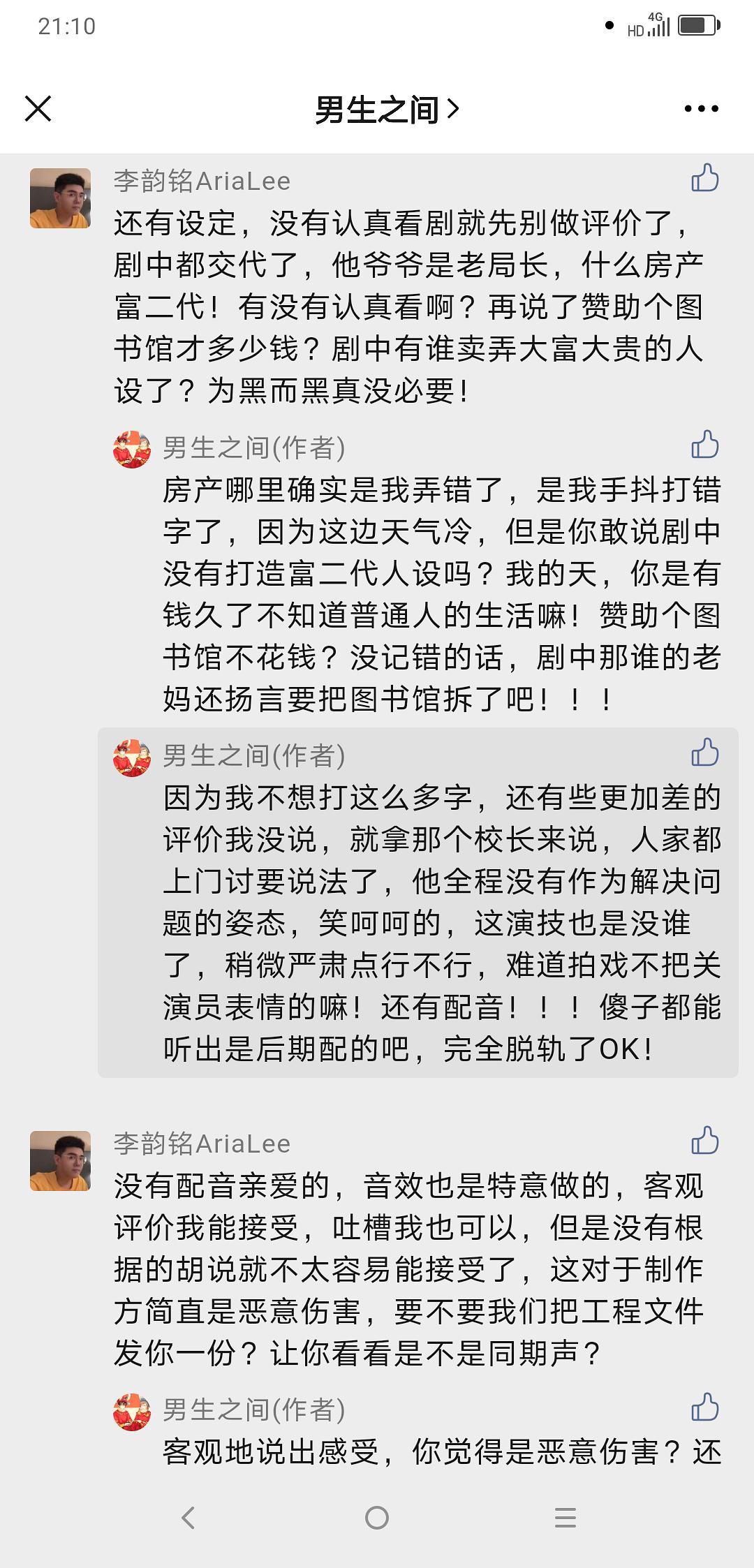The width and height of the screenshot is (754, 1568).
Task: Close the 男生之间 comments page
Action: (x=38, y=109)
